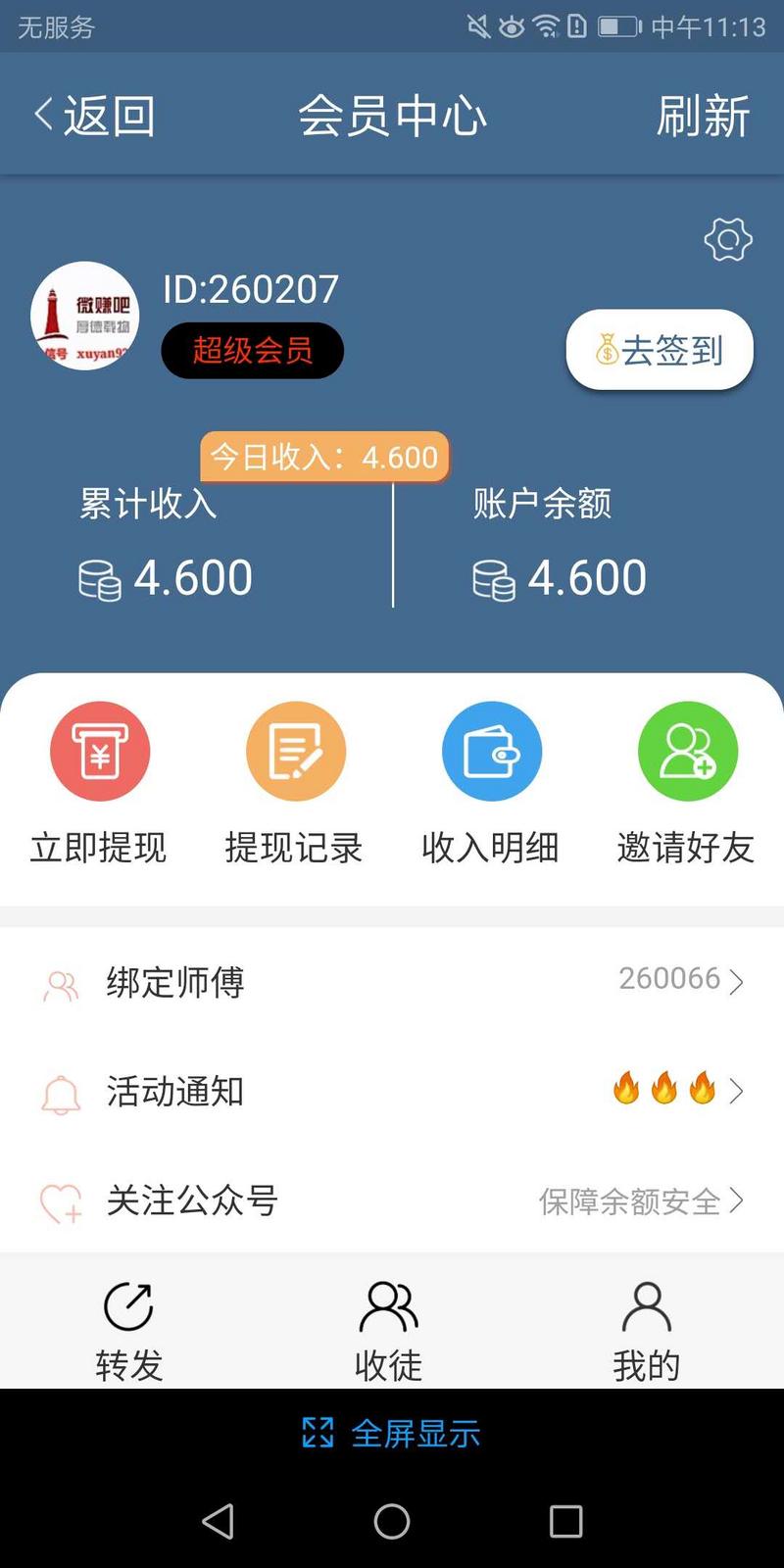Tap 刷新 to refresh the page
The image size is (784, 1568).
702,114
